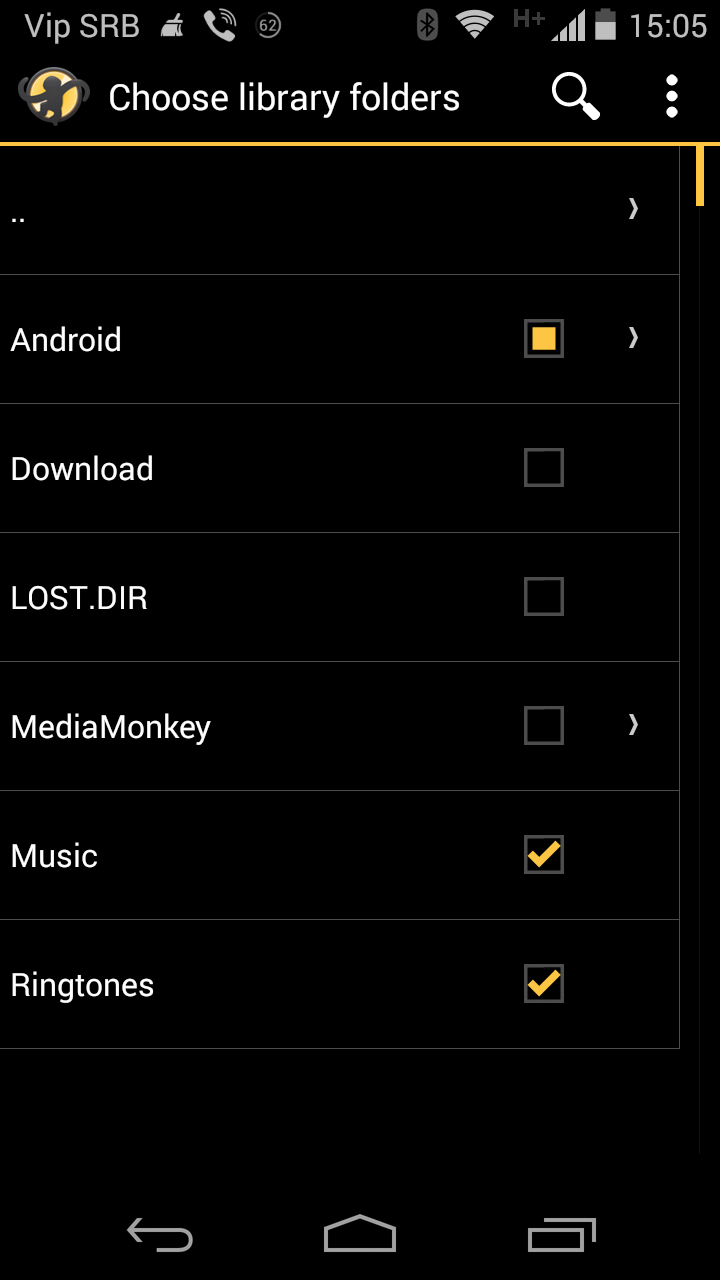The width and height of the screenshot is (720, 1280).
Task: Open the overflow menu
Action: 672,97
